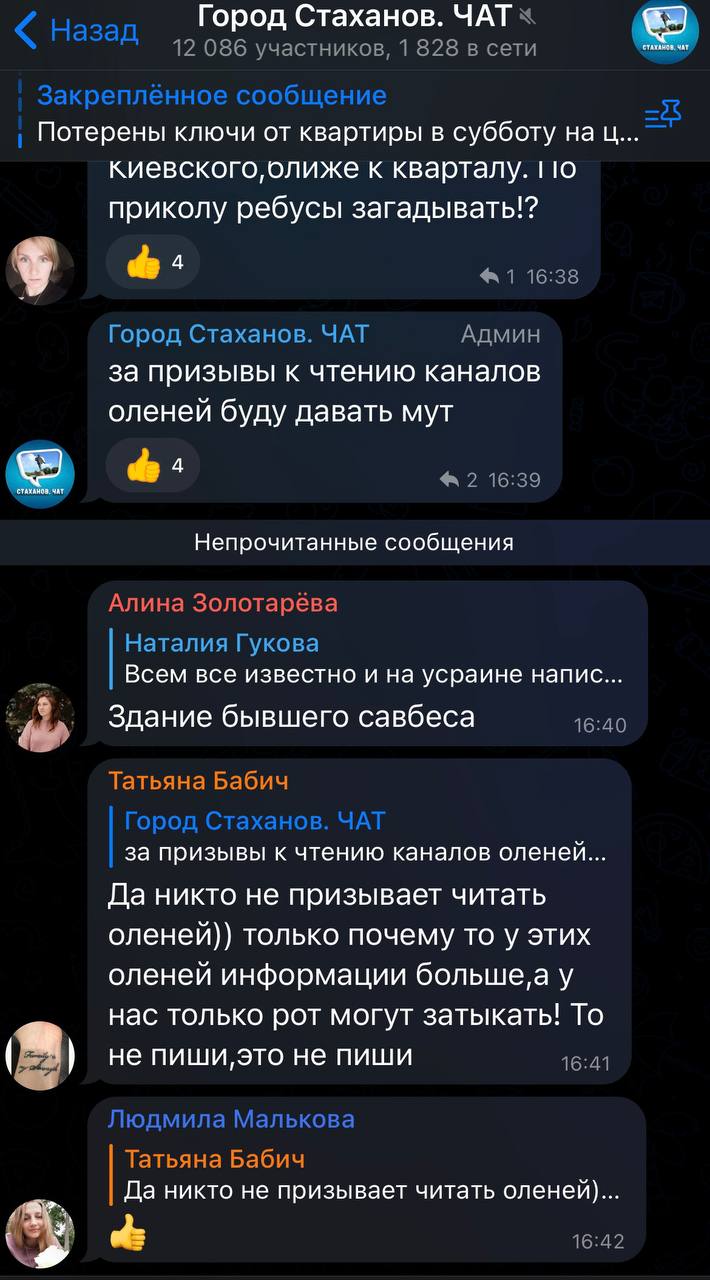Open the pinned message about lost keys
The height and width of the screenshot is (1280, 710).
point(330,114)
